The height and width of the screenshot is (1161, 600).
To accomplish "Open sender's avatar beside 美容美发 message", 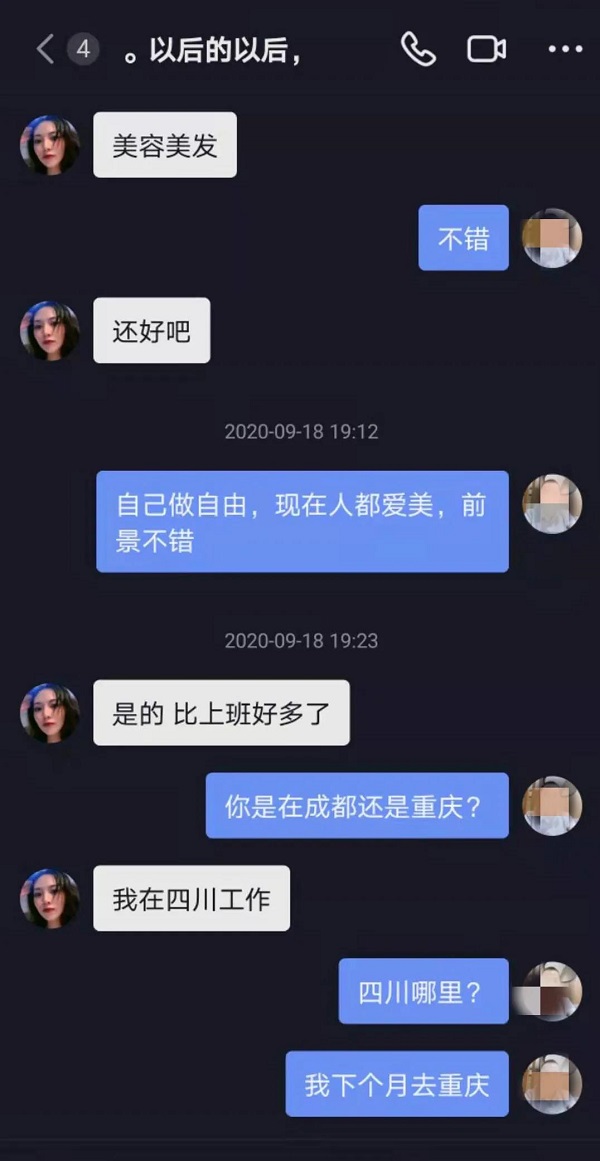I will pos(50,145).
